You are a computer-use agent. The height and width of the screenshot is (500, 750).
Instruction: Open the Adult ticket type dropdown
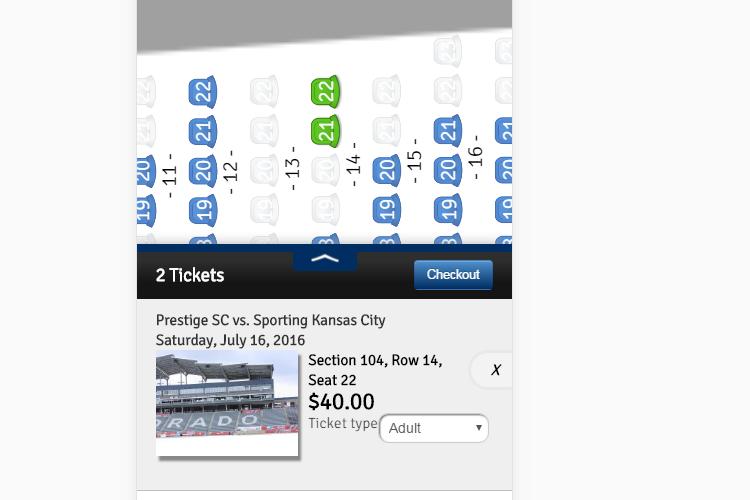click(x=434, y=428)
